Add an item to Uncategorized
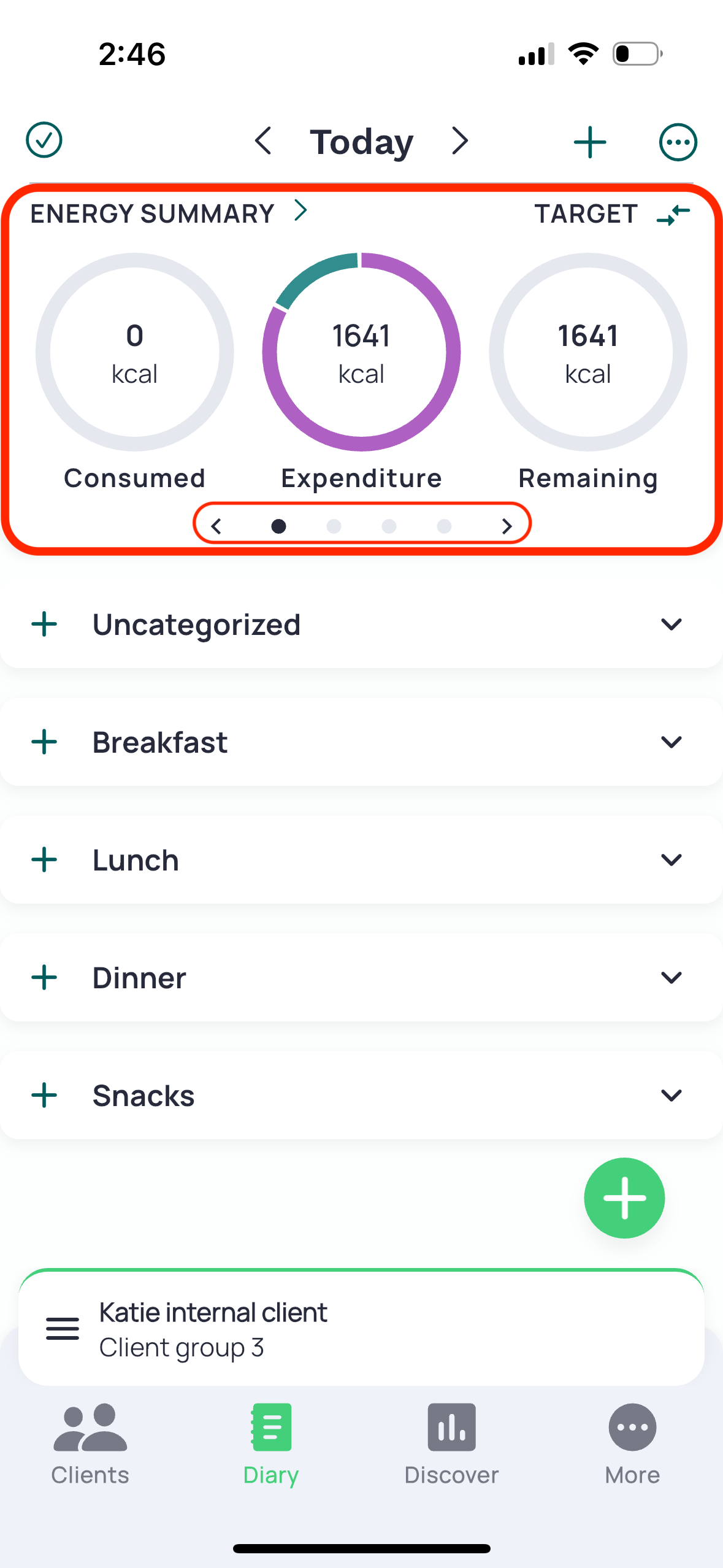This screenshot has height=1568, width=723. point(44,625)
